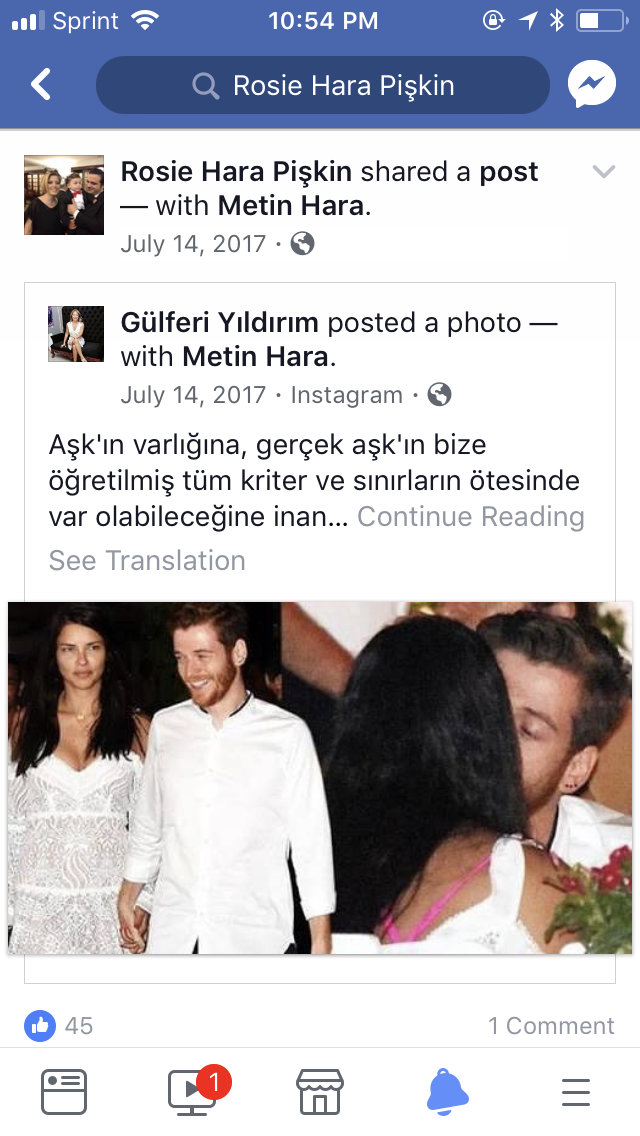Screen dimensions: 640x1136
Task: Open Gülferi Yıldırım's profile
Action: click(220, 322)
